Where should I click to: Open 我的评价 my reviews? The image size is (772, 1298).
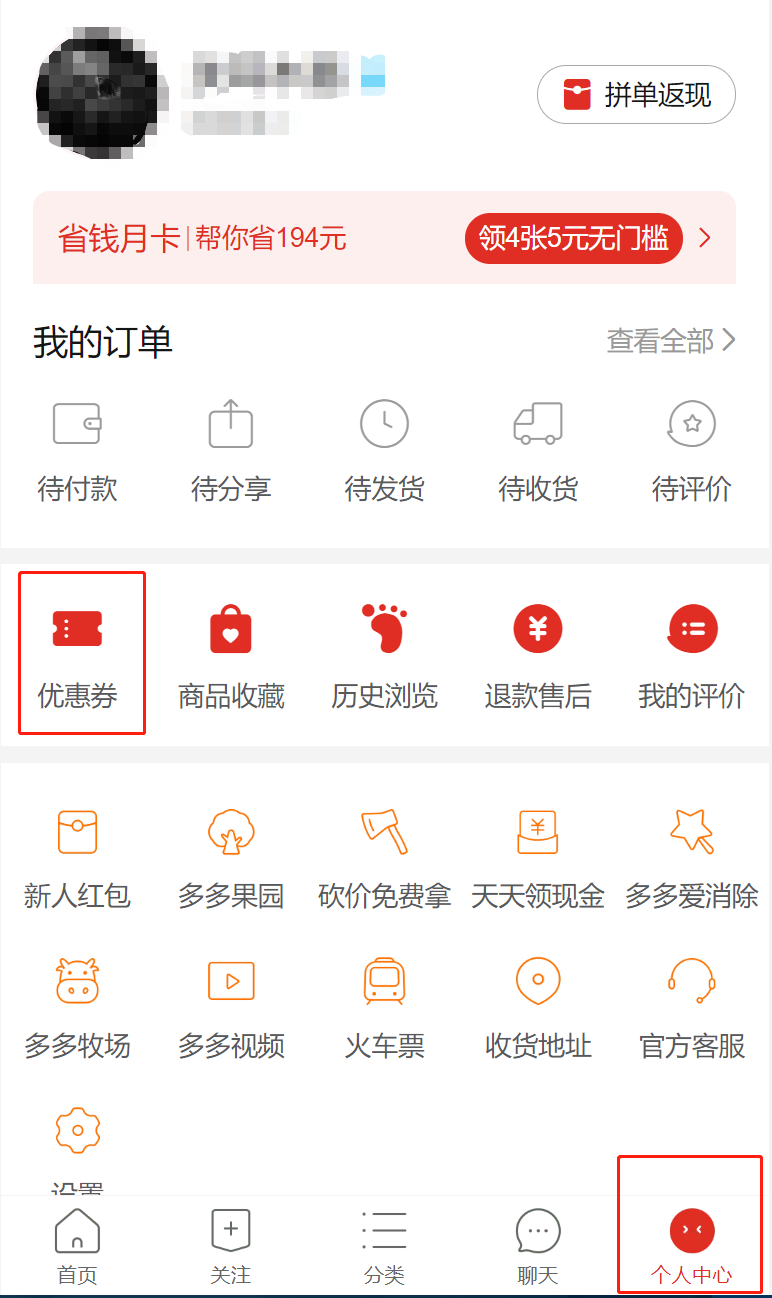(x=691, y=655)
